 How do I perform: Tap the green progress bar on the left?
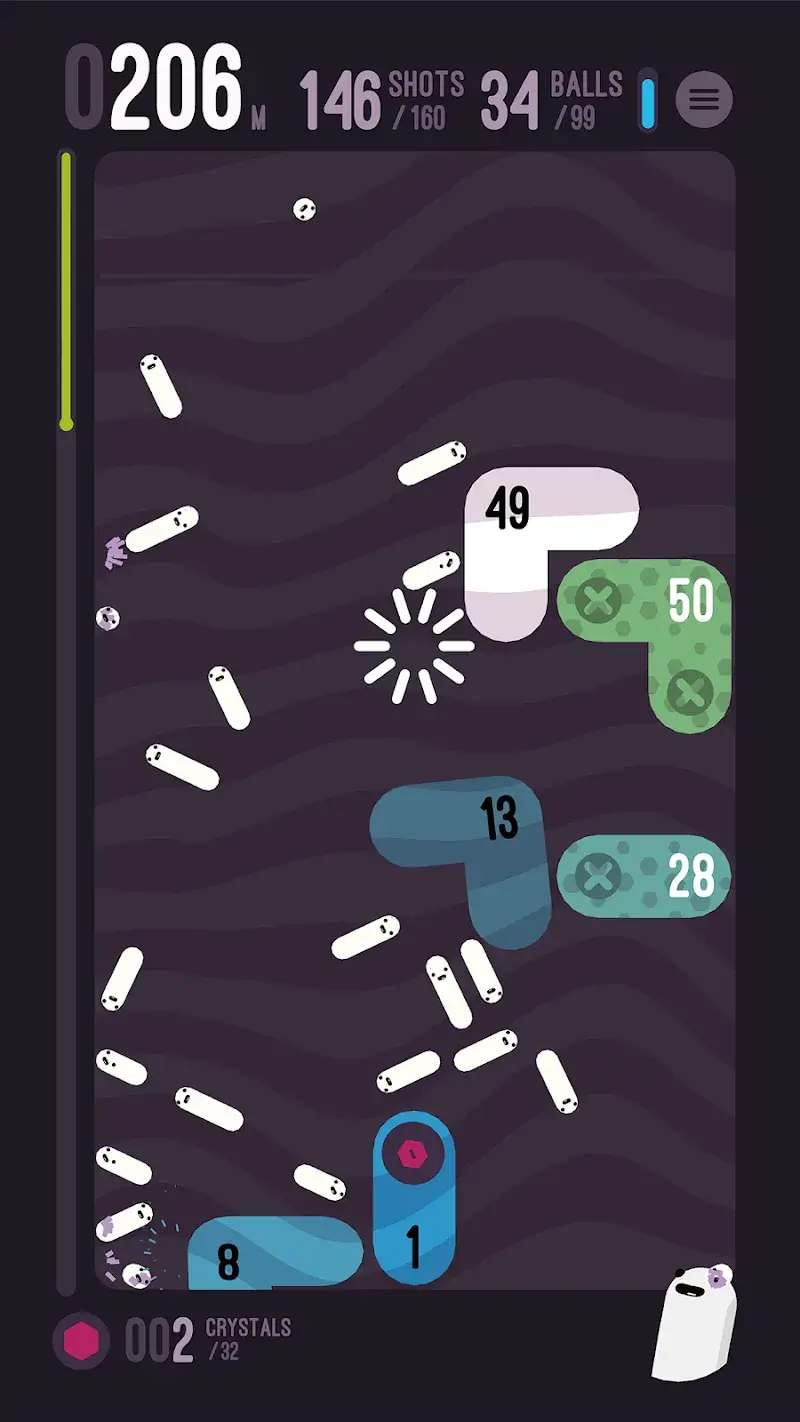(66, 290)
